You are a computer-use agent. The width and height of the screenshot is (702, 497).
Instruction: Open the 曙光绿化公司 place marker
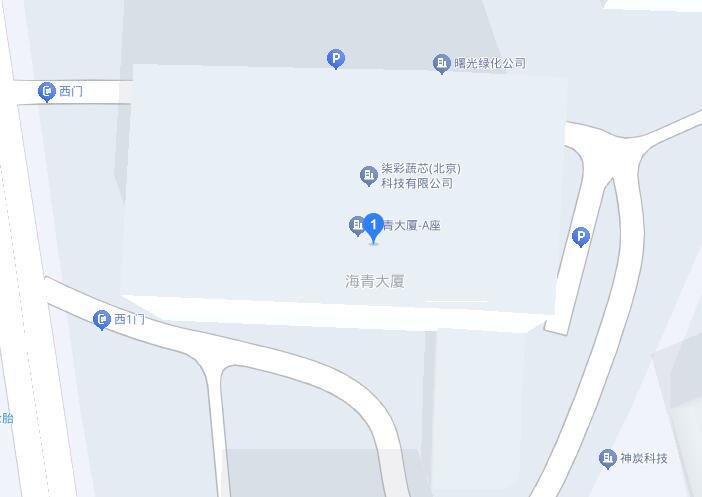441,64
